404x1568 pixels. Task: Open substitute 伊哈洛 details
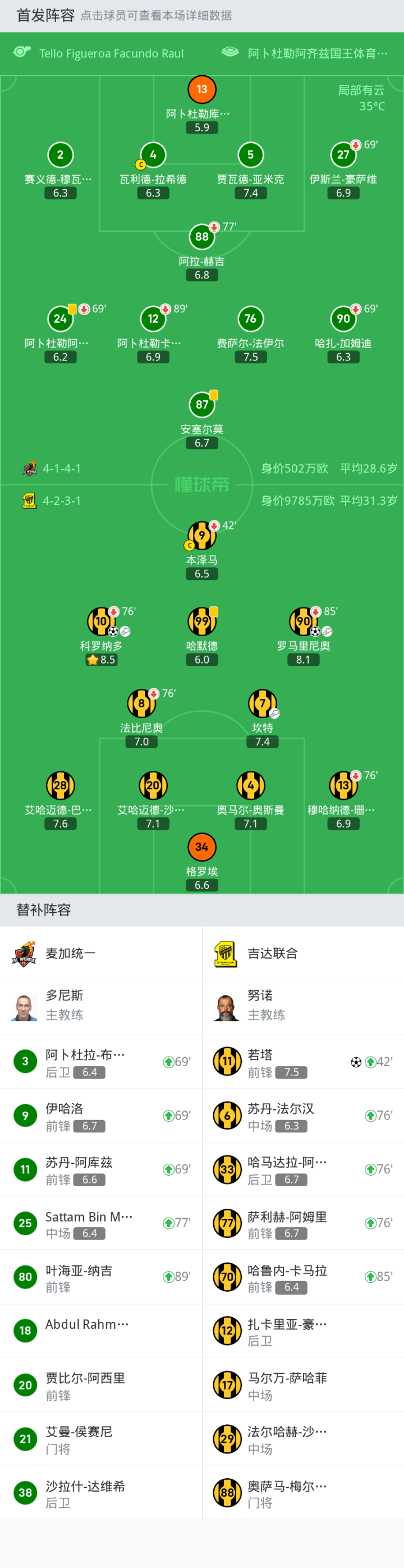pos(101,1115)
